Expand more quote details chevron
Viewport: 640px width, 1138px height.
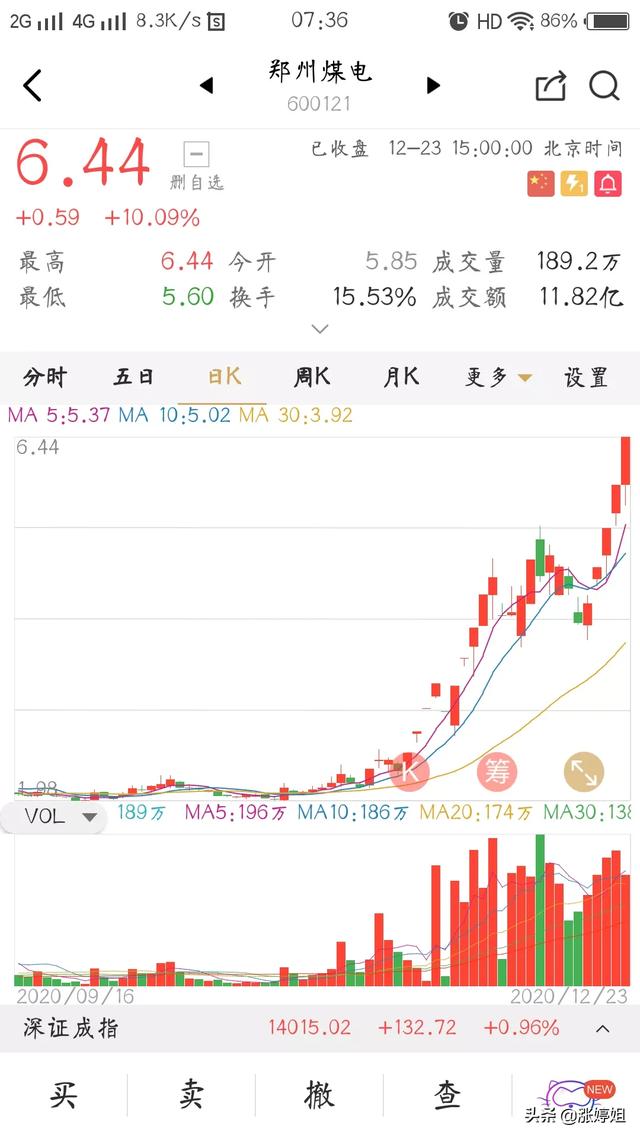tap(320, 329)
